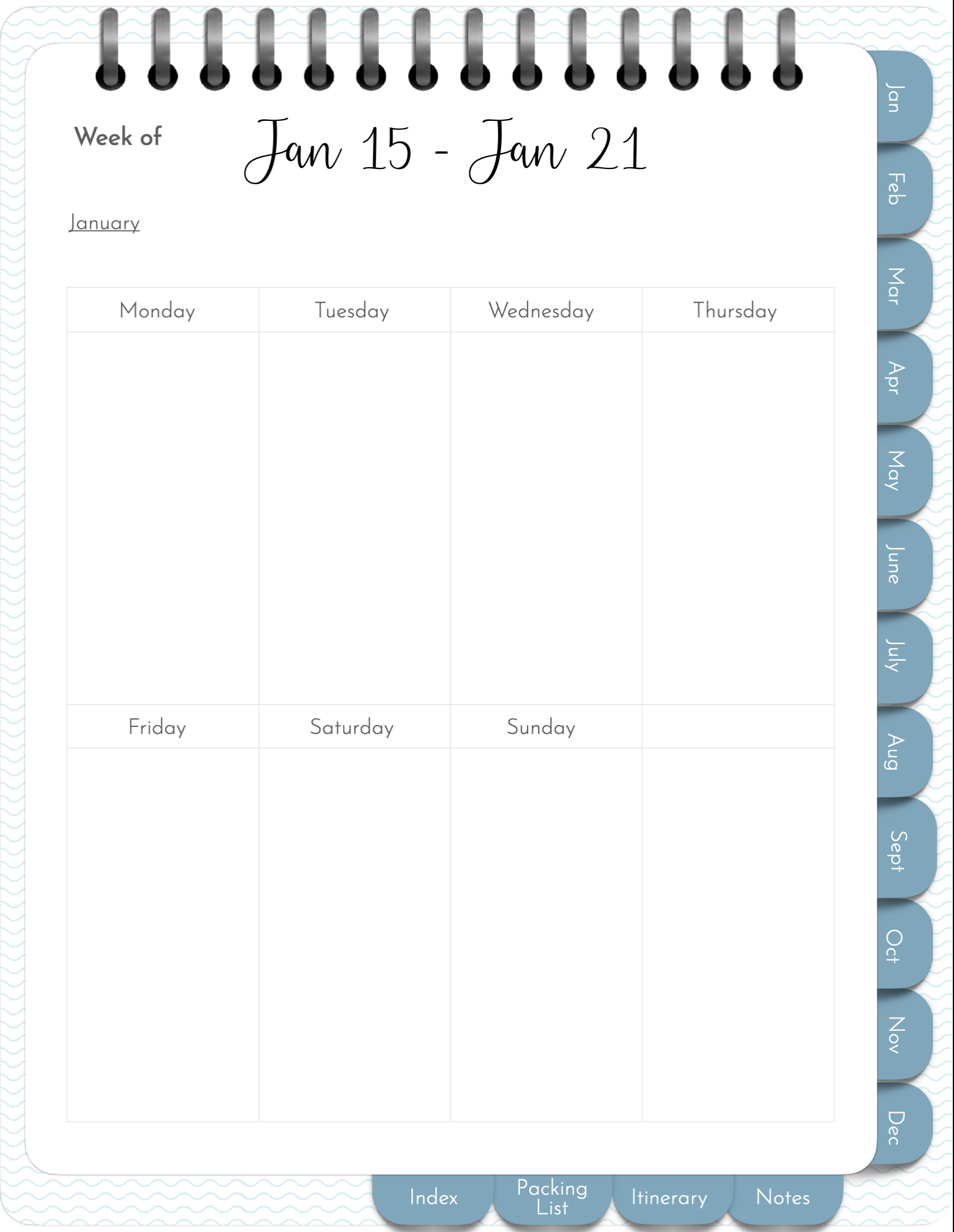The height and width of the screenshot is (1232, 954).
Task: Open the June tab
Action: pyautogui.click(x=902, y=564)
